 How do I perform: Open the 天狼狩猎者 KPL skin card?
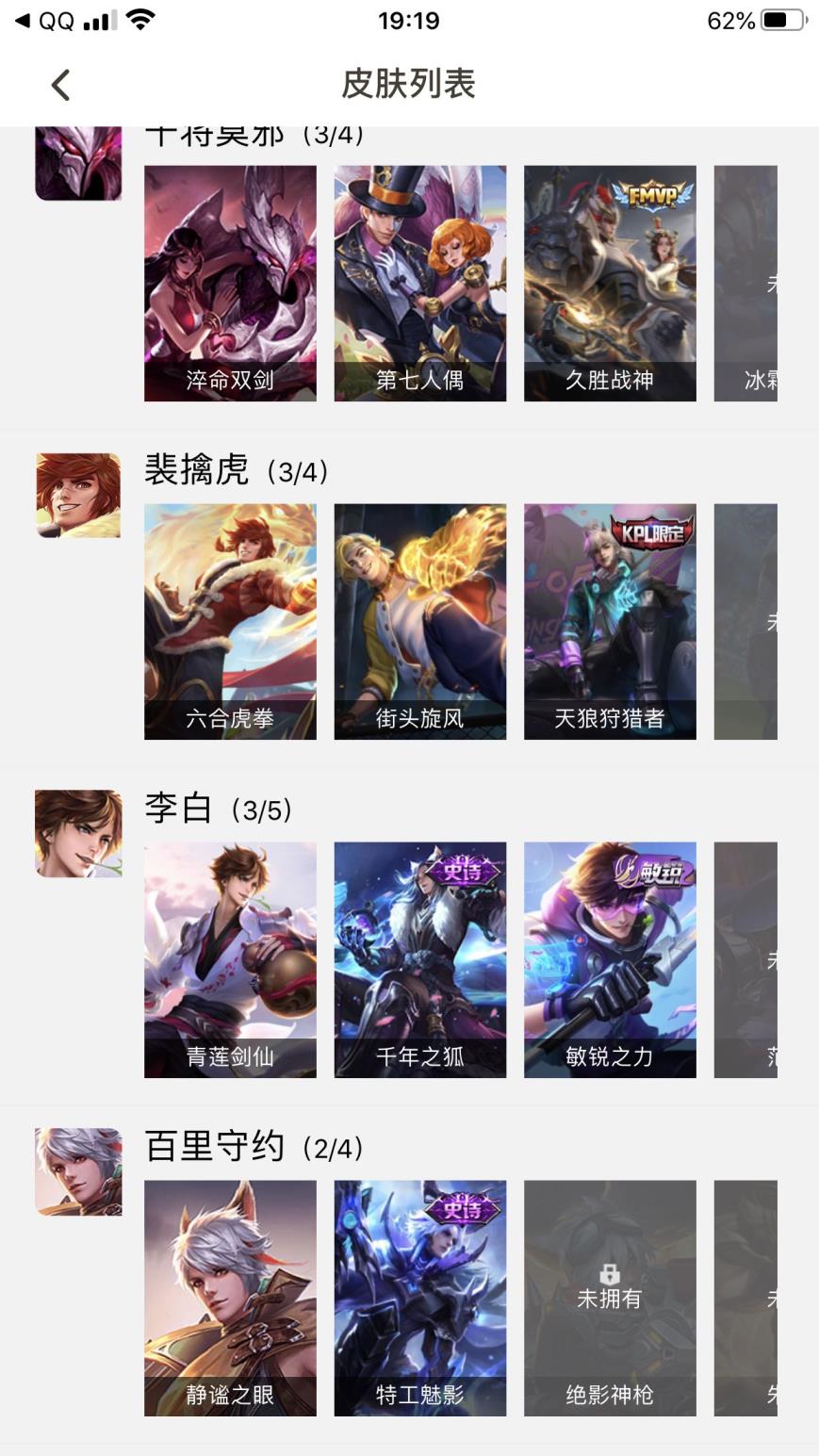[610, 621]
